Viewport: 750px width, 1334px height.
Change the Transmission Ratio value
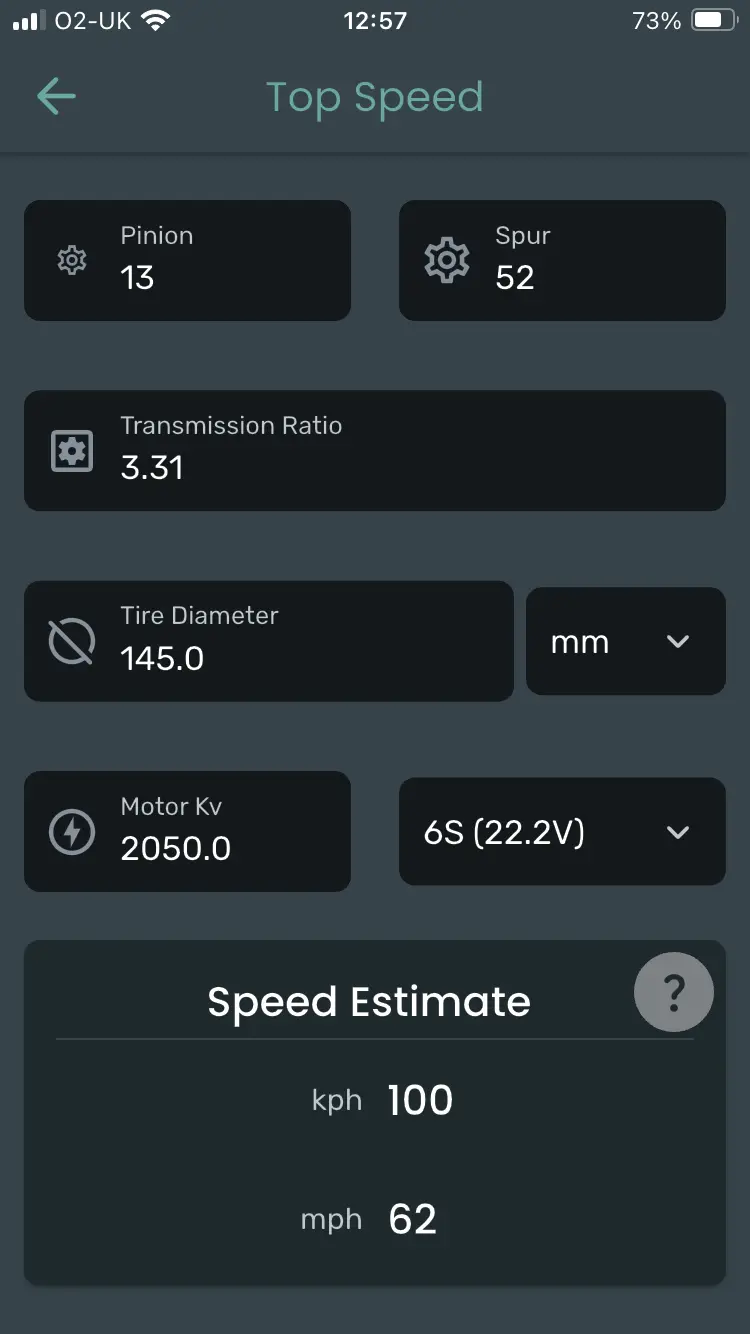pyautogui.click(x=375, y=450)
